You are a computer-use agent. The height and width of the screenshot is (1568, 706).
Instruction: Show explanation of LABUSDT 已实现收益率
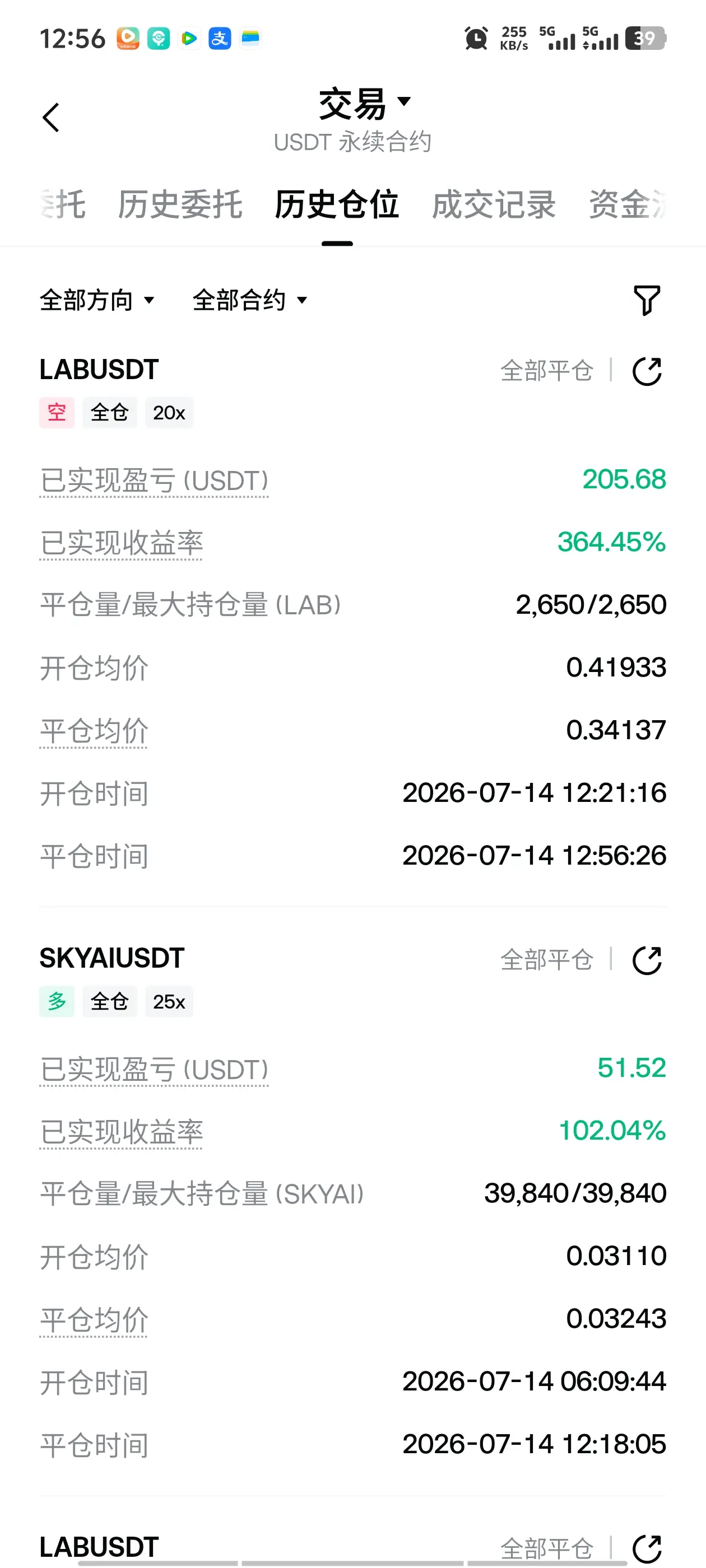[121, 543]
